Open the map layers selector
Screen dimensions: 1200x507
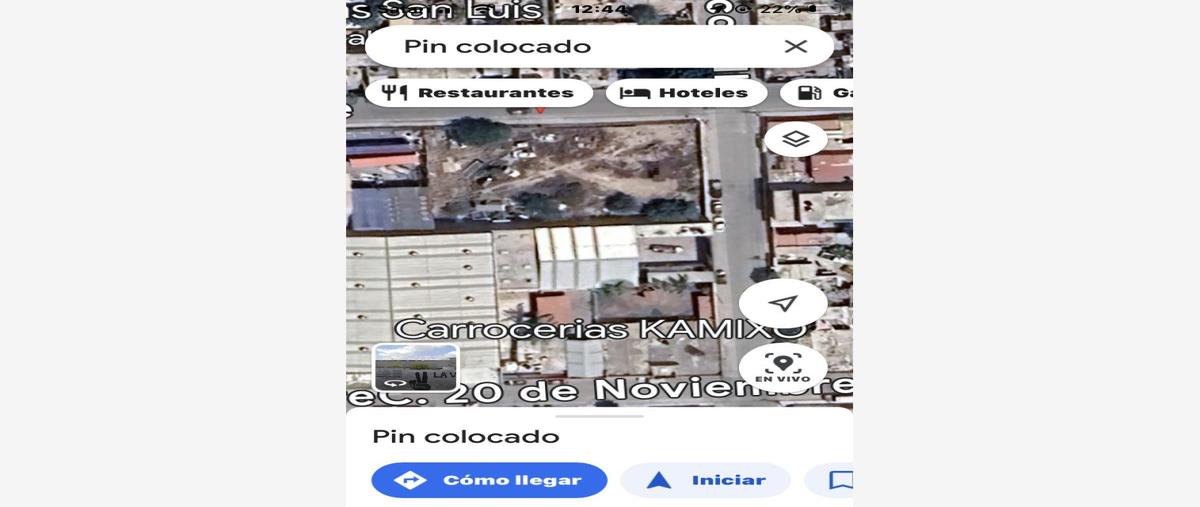(795, 139)
